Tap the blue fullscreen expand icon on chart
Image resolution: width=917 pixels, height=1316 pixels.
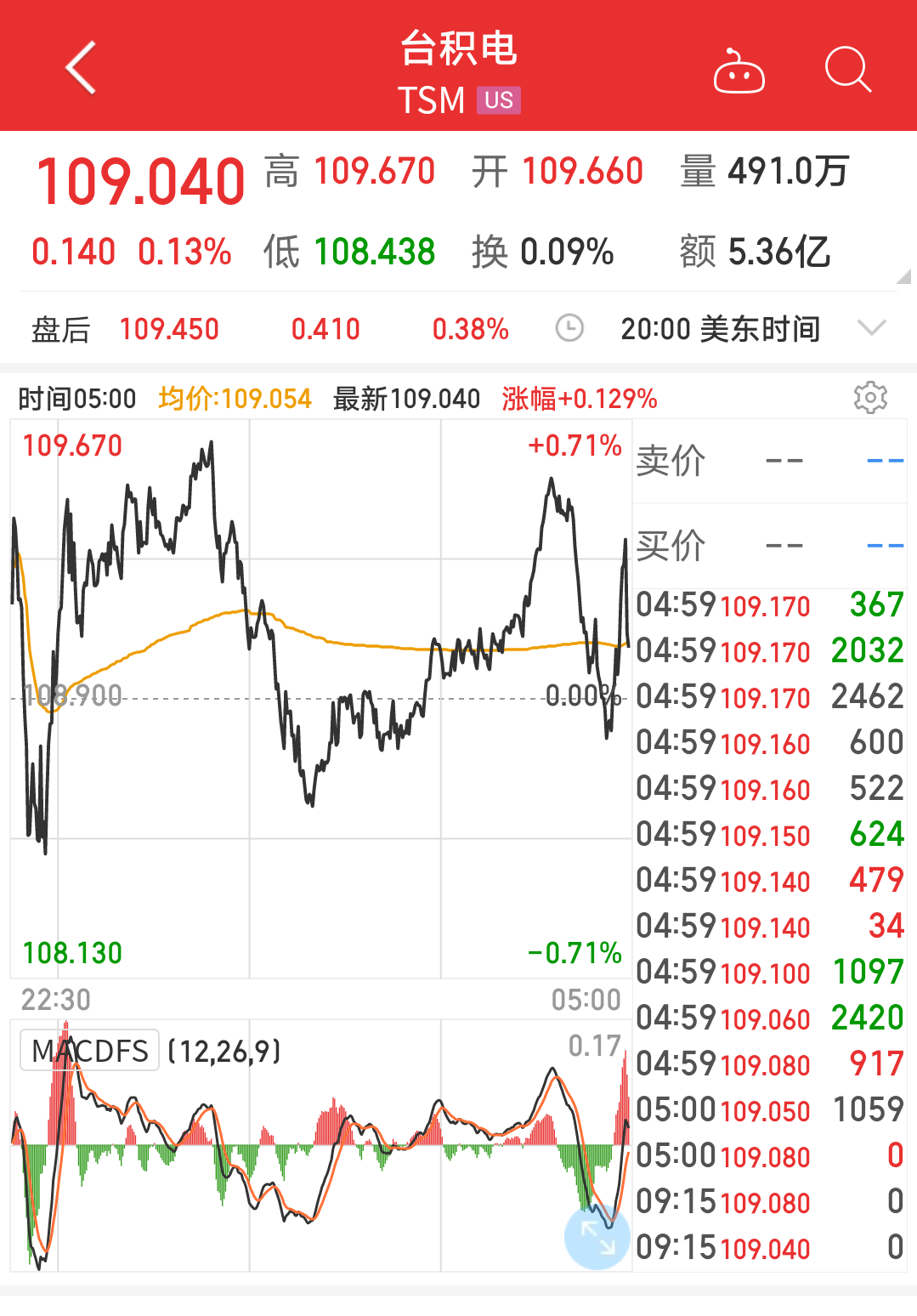pos(596,1238)
